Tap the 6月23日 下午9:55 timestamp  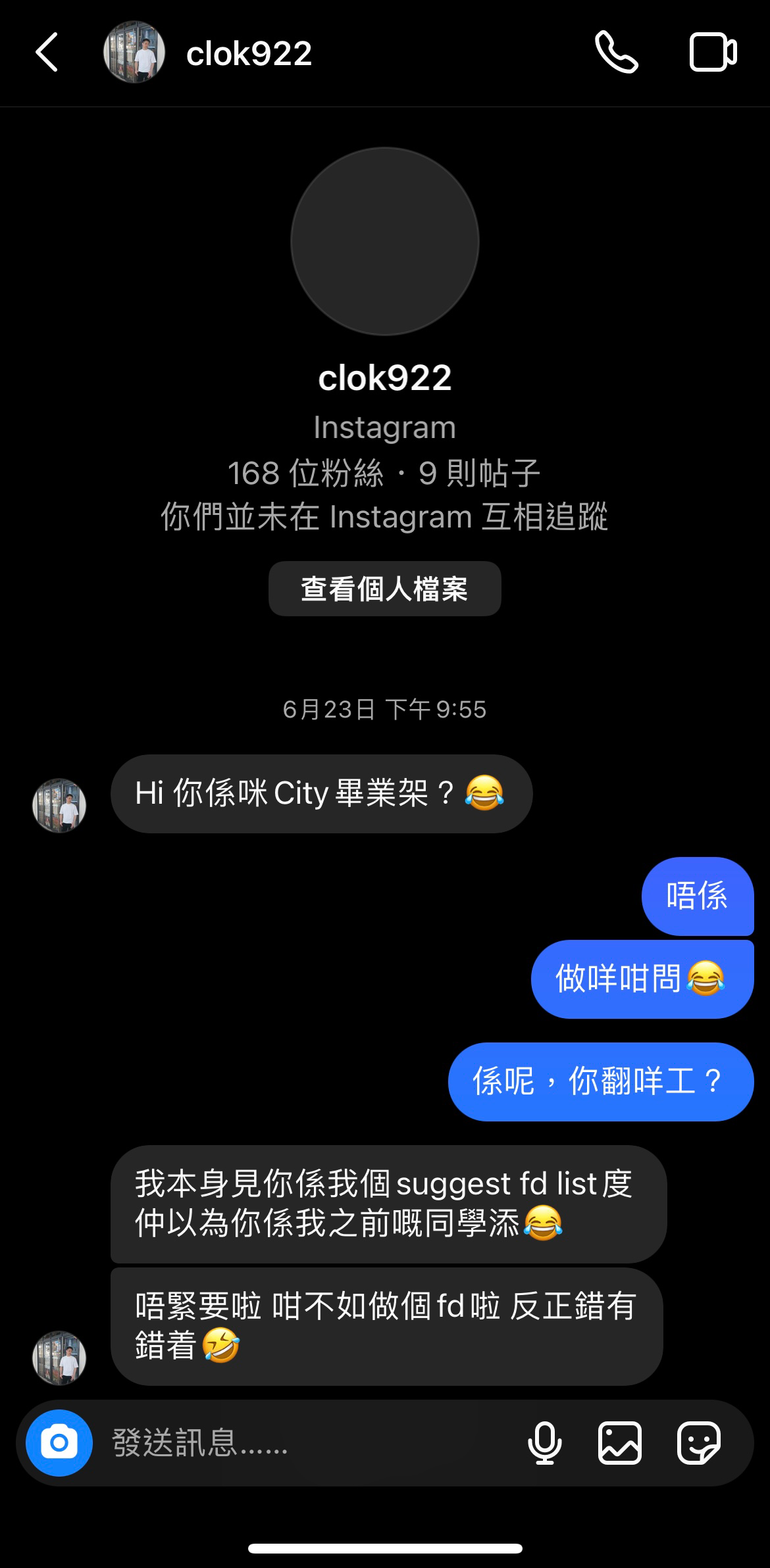[x=384, y=710]
